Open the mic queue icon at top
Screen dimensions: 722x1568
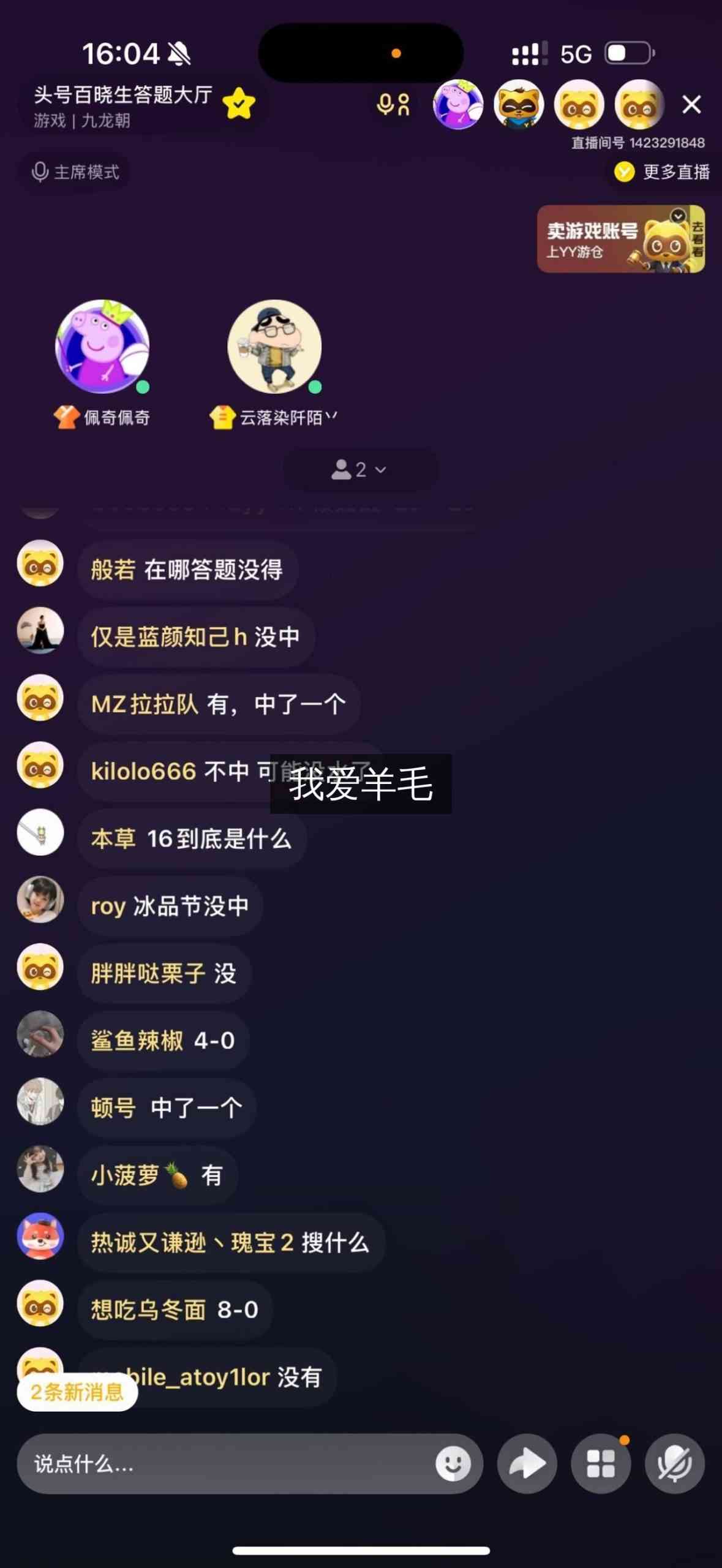tap(393, 105)
